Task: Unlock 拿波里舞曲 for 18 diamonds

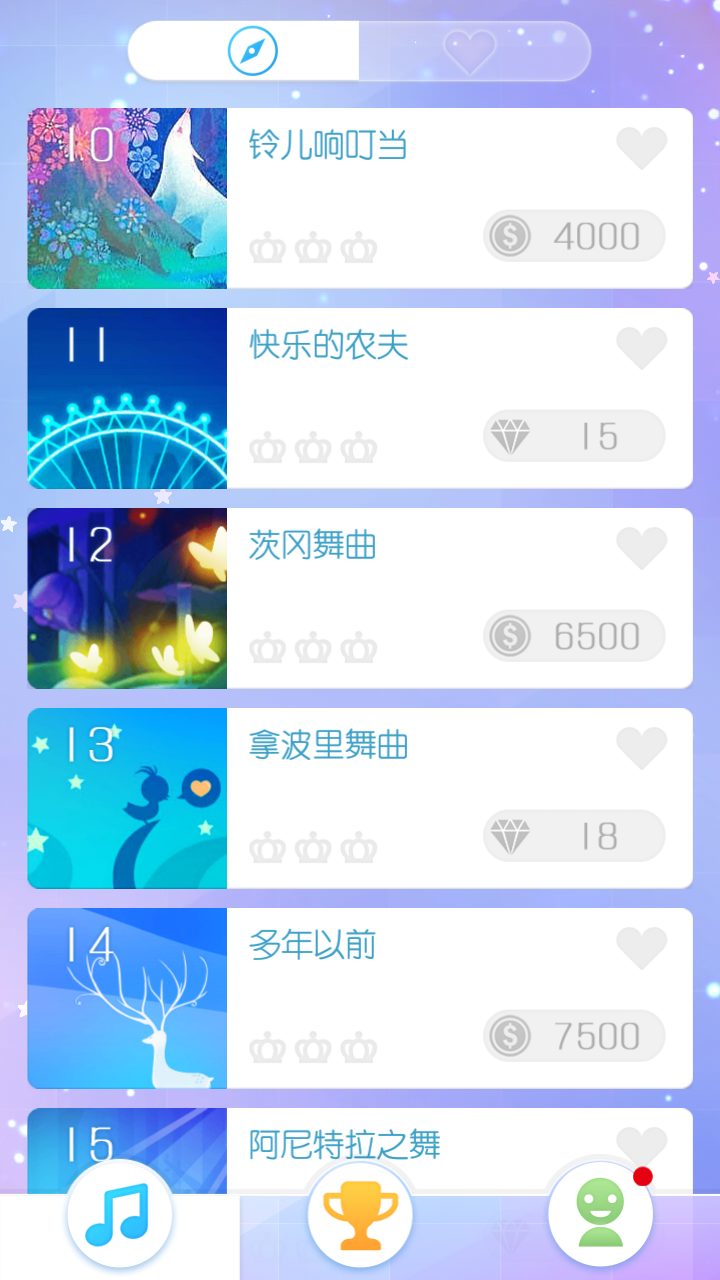Action: [574, 836]
